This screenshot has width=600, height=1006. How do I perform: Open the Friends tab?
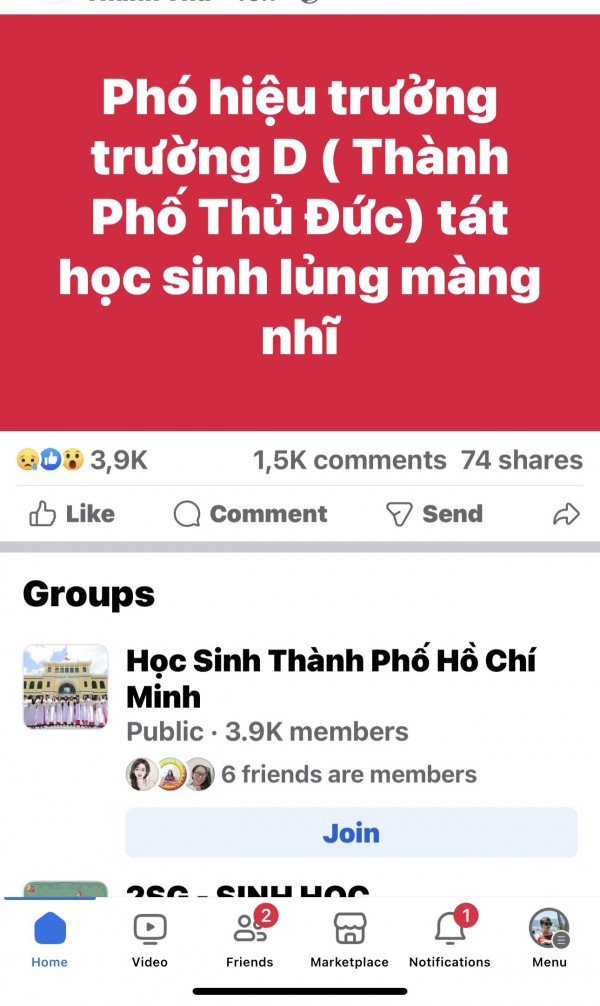pyautogui.click(x=249, y=939)
